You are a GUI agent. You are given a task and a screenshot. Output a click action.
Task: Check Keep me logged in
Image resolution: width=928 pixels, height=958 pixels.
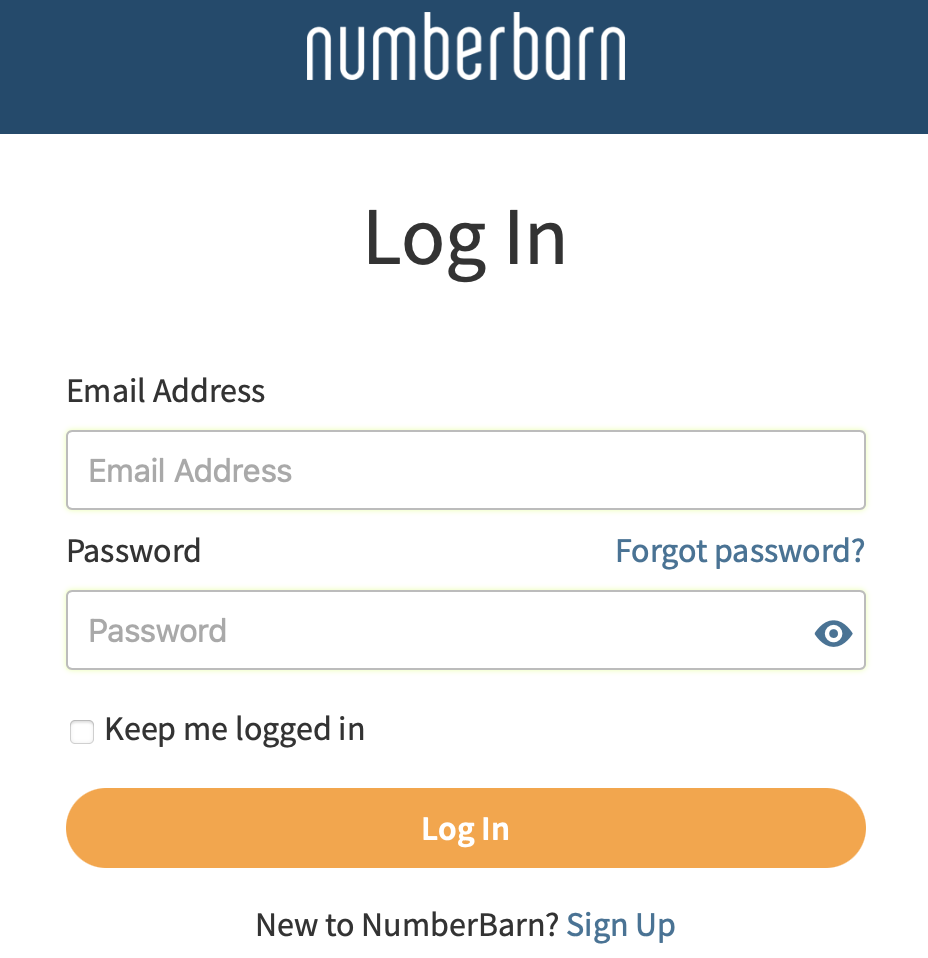point(82,732)
